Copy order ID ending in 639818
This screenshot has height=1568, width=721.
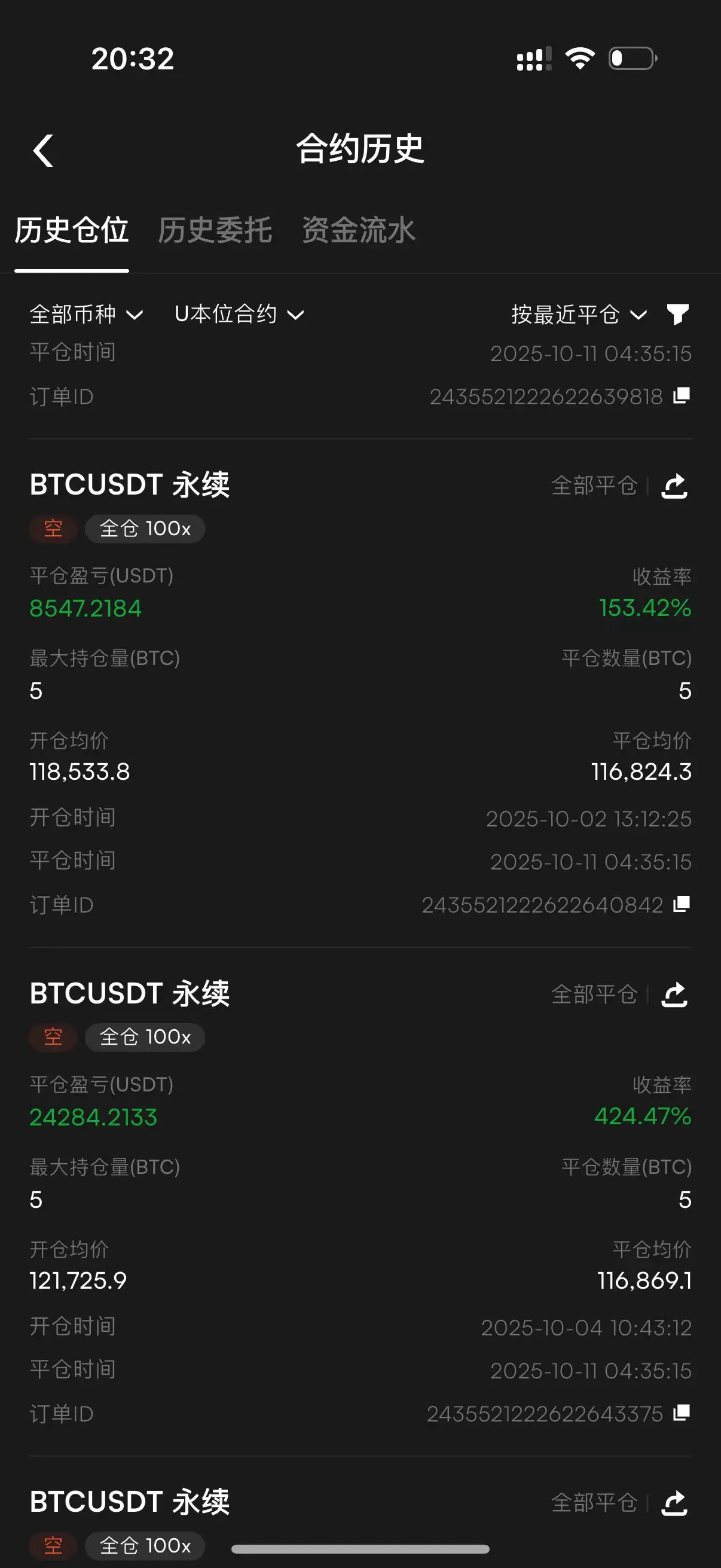pos(682,396)
